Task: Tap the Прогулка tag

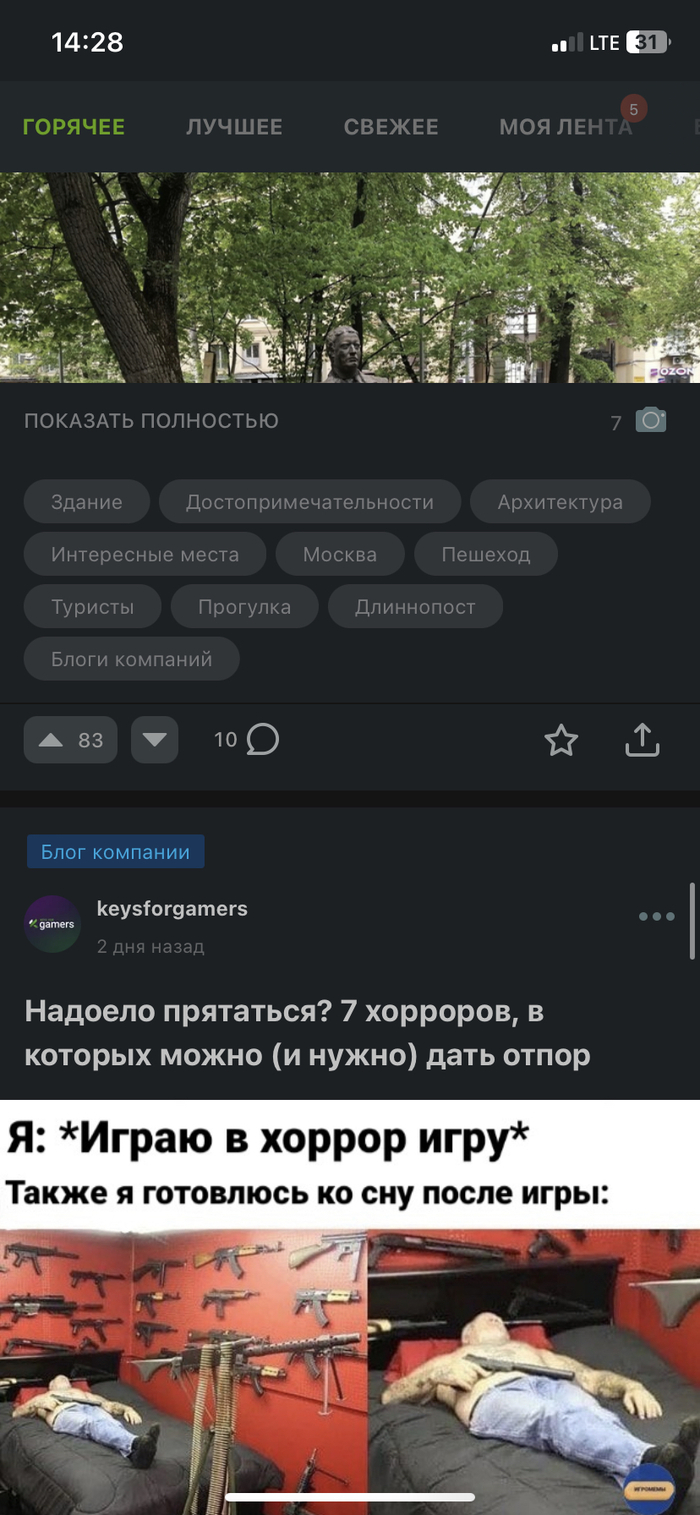Action: click(x=245, y=607)
